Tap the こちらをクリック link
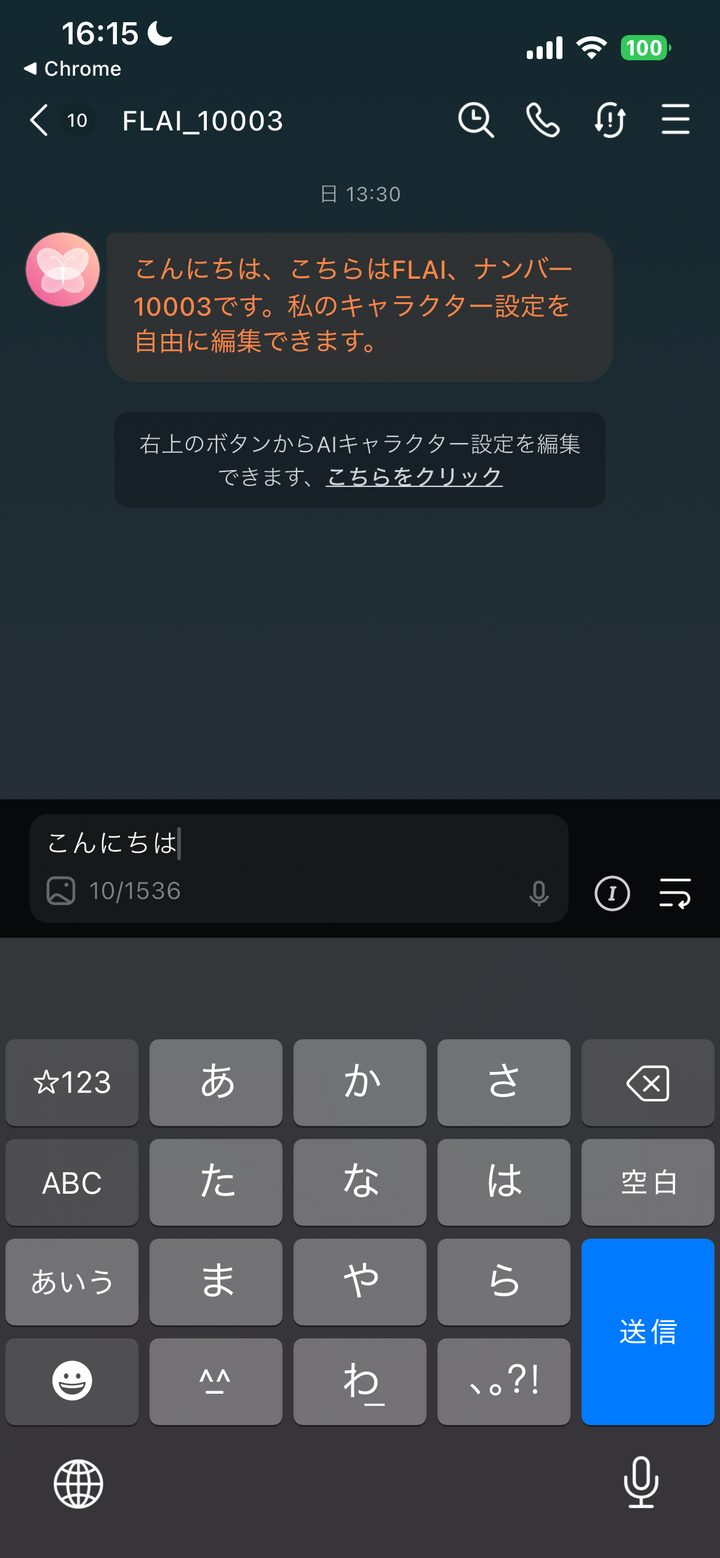720x1558 pixels. (x=414, y=477)
